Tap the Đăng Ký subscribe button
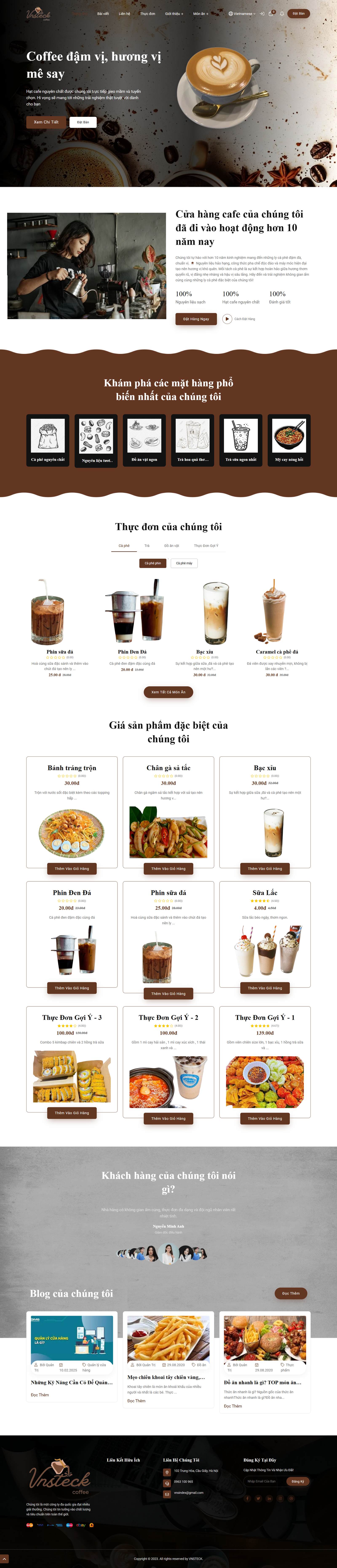 pos(297,1481)
